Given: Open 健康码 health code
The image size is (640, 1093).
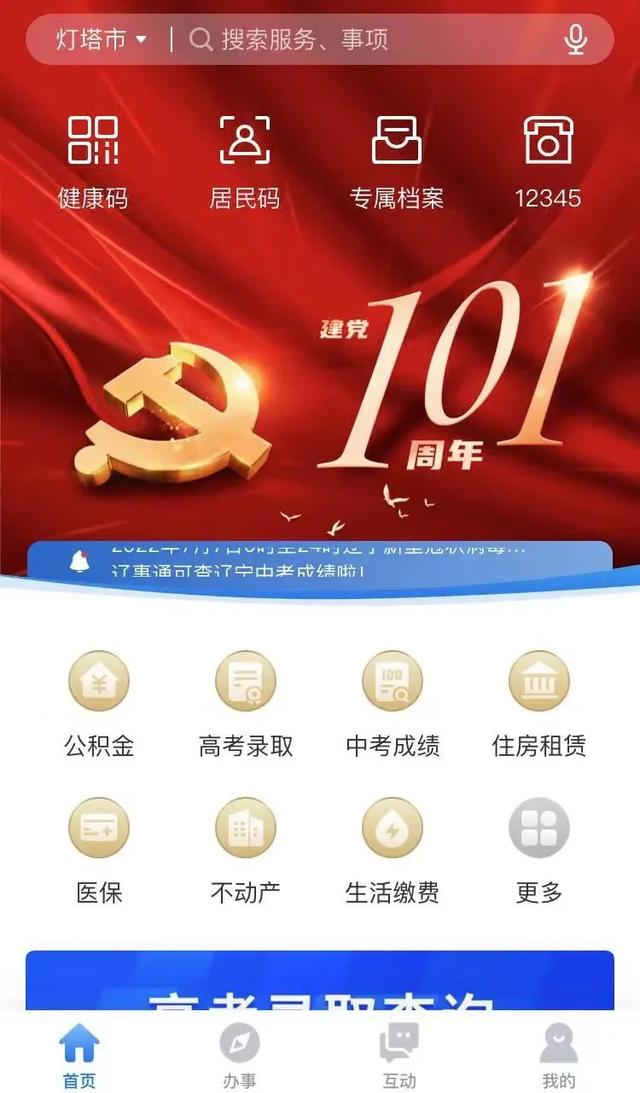Looking at the screenshot, I should (x=93, y=160).
